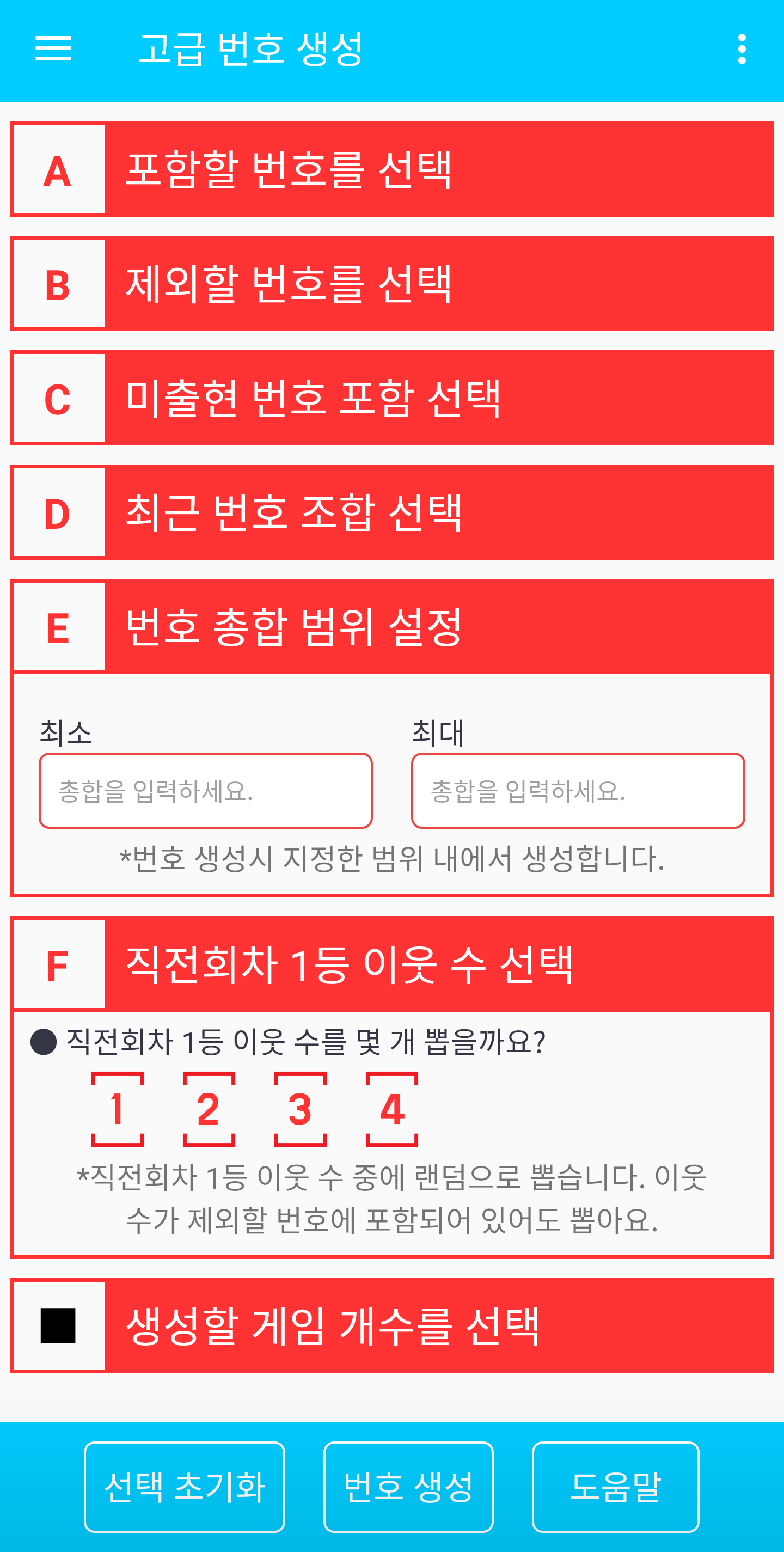Expand section A 포함할 번호를 선택

[391, 169]
